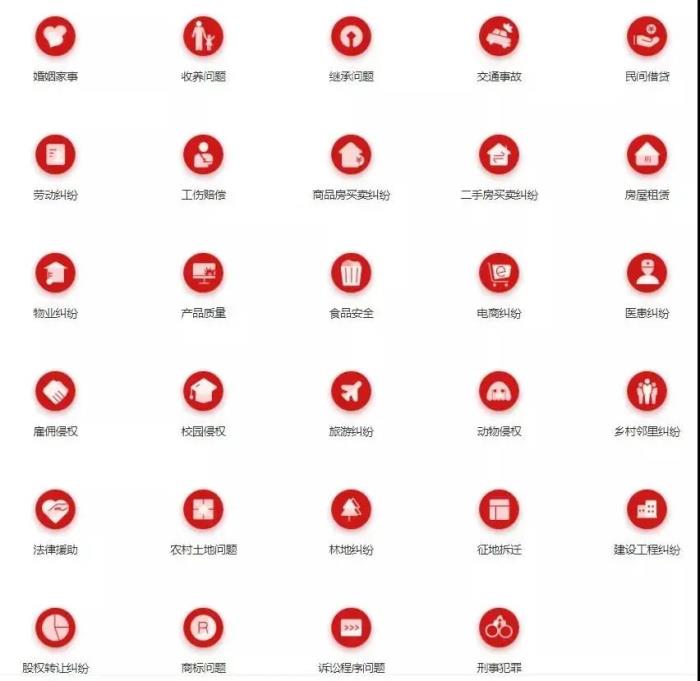Choose 电商纠纷 category

499,273
